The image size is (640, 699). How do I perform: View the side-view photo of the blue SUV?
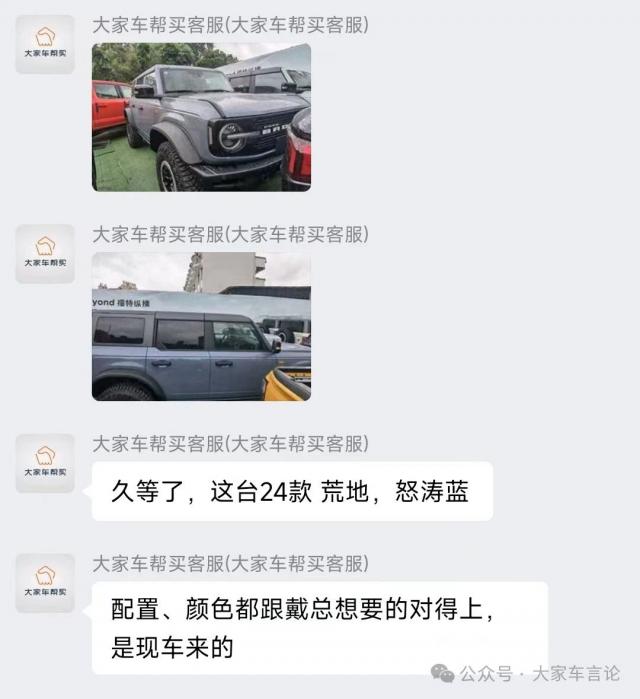(x=201, y=326)
